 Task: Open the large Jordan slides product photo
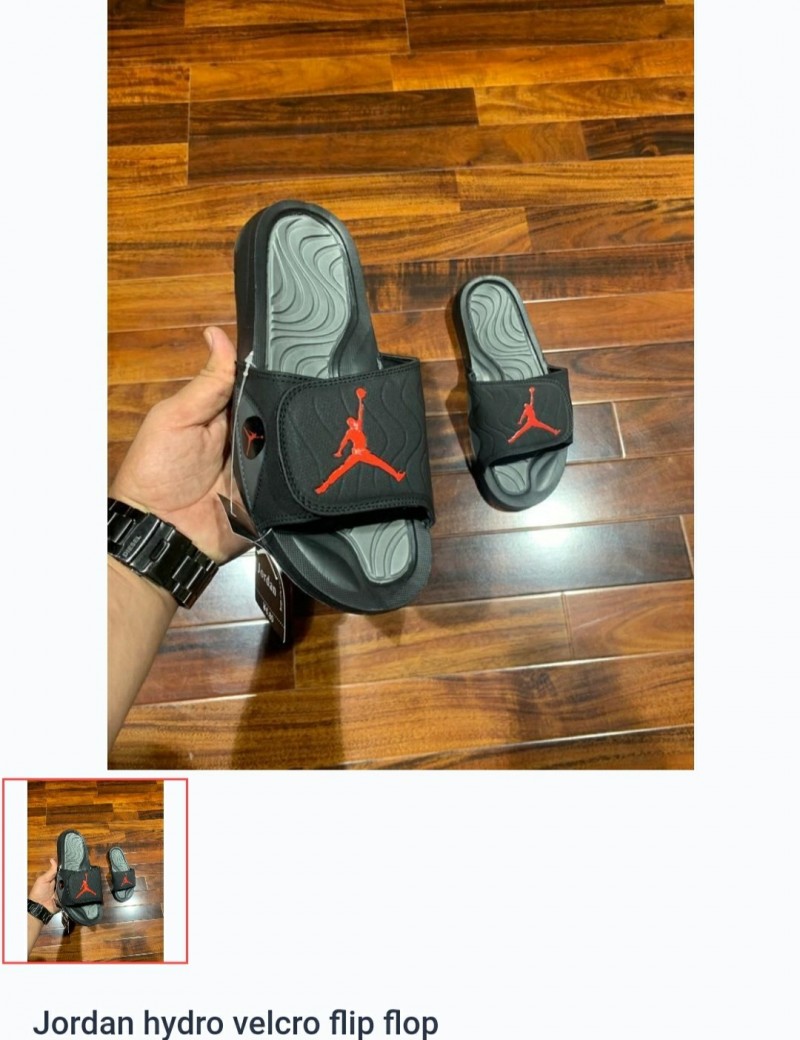tap(400, 384)
